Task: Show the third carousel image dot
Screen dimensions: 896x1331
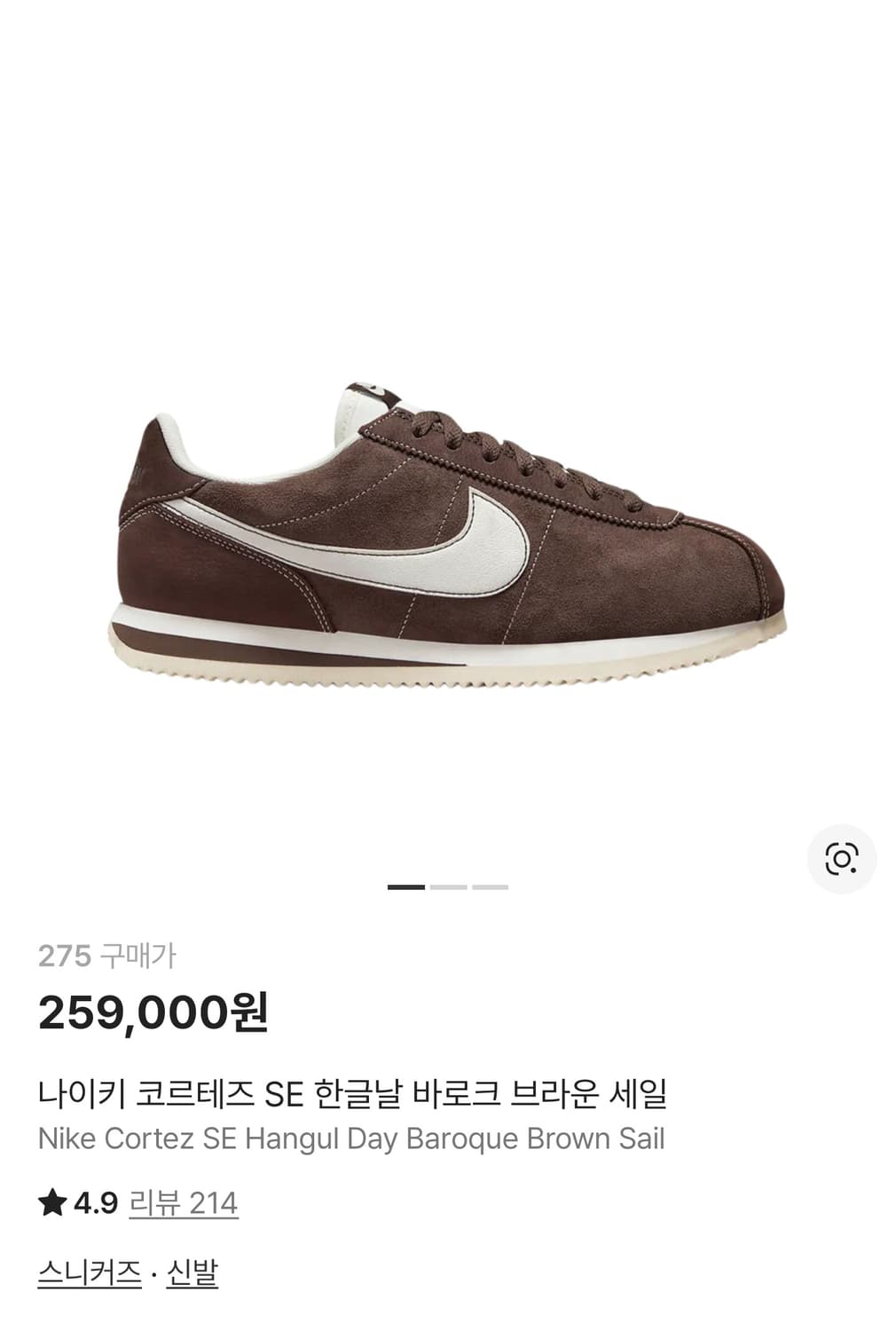Action: click(491, 886)
